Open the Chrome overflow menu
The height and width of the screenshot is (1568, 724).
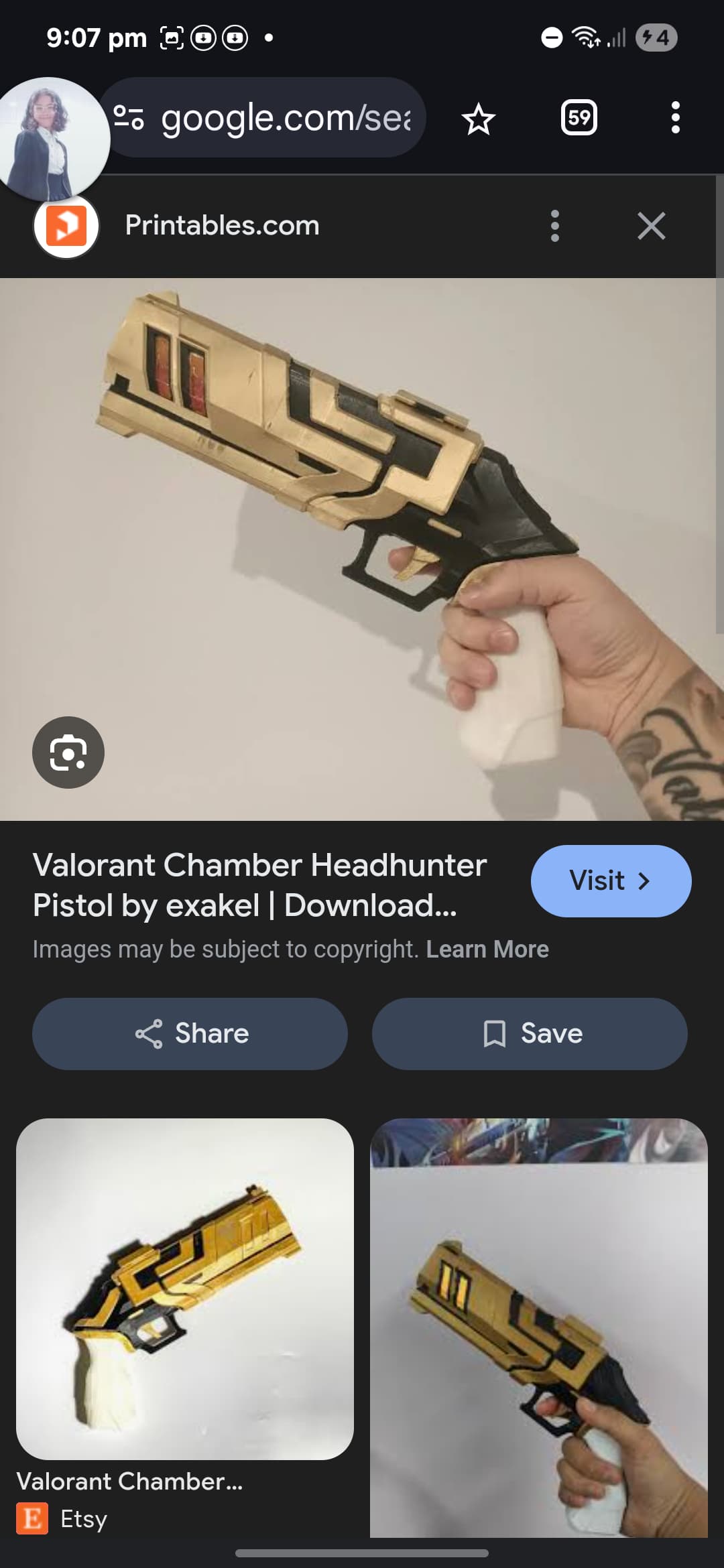[x=676, y=118]
